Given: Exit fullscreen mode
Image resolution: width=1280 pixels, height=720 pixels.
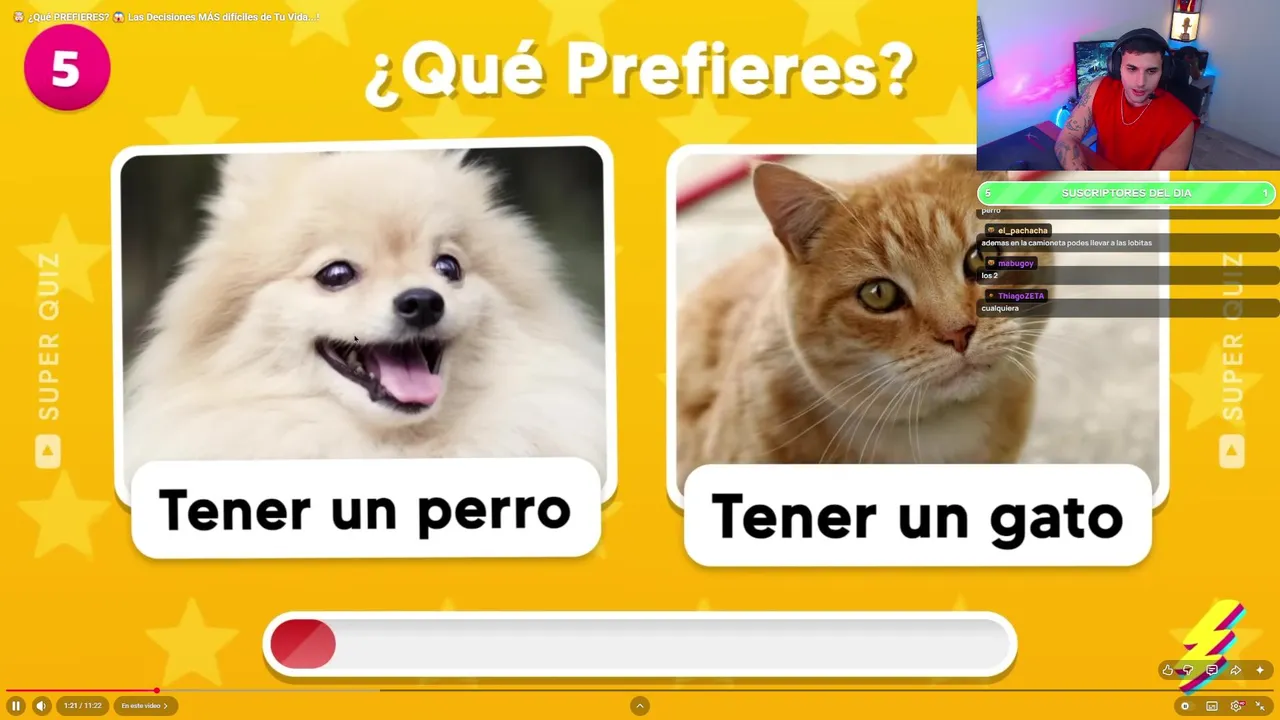Looking at the screenshot, I should coord(1260,706).
